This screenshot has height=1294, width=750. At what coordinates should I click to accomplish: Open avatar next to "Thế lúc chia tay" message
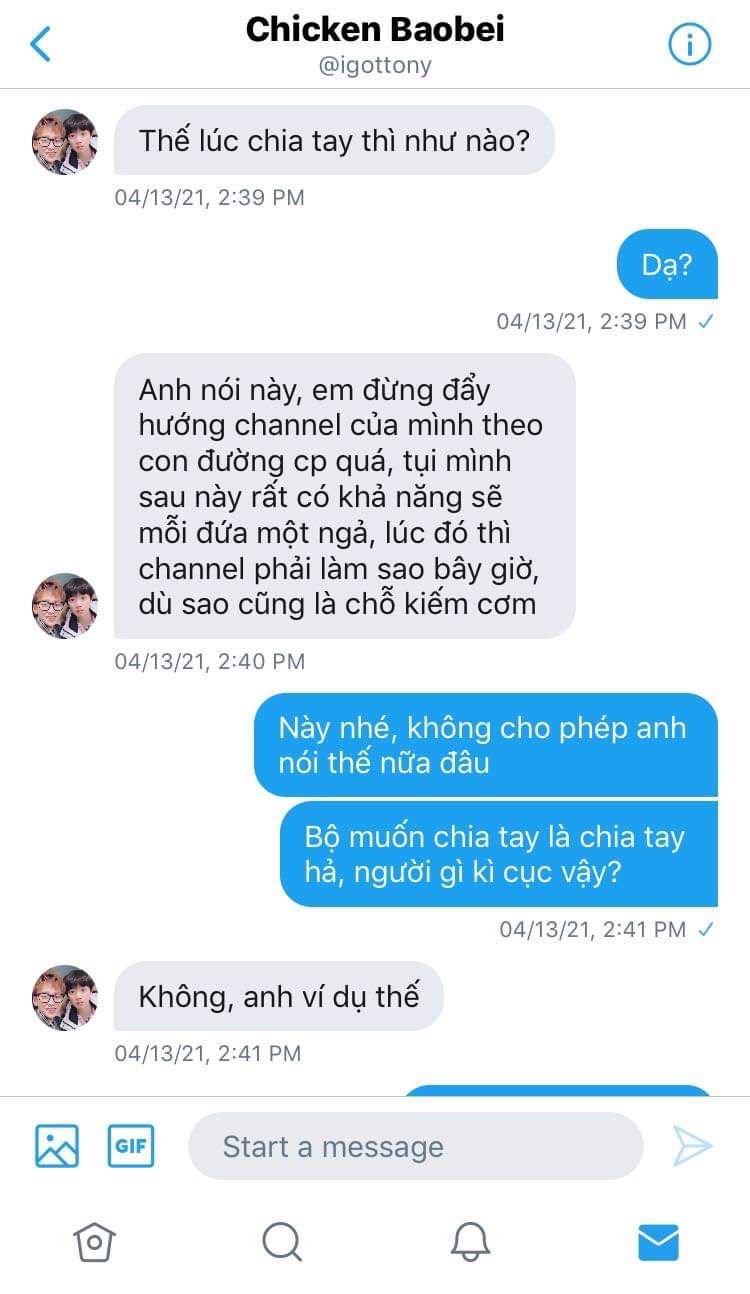[x=65, y=142]
